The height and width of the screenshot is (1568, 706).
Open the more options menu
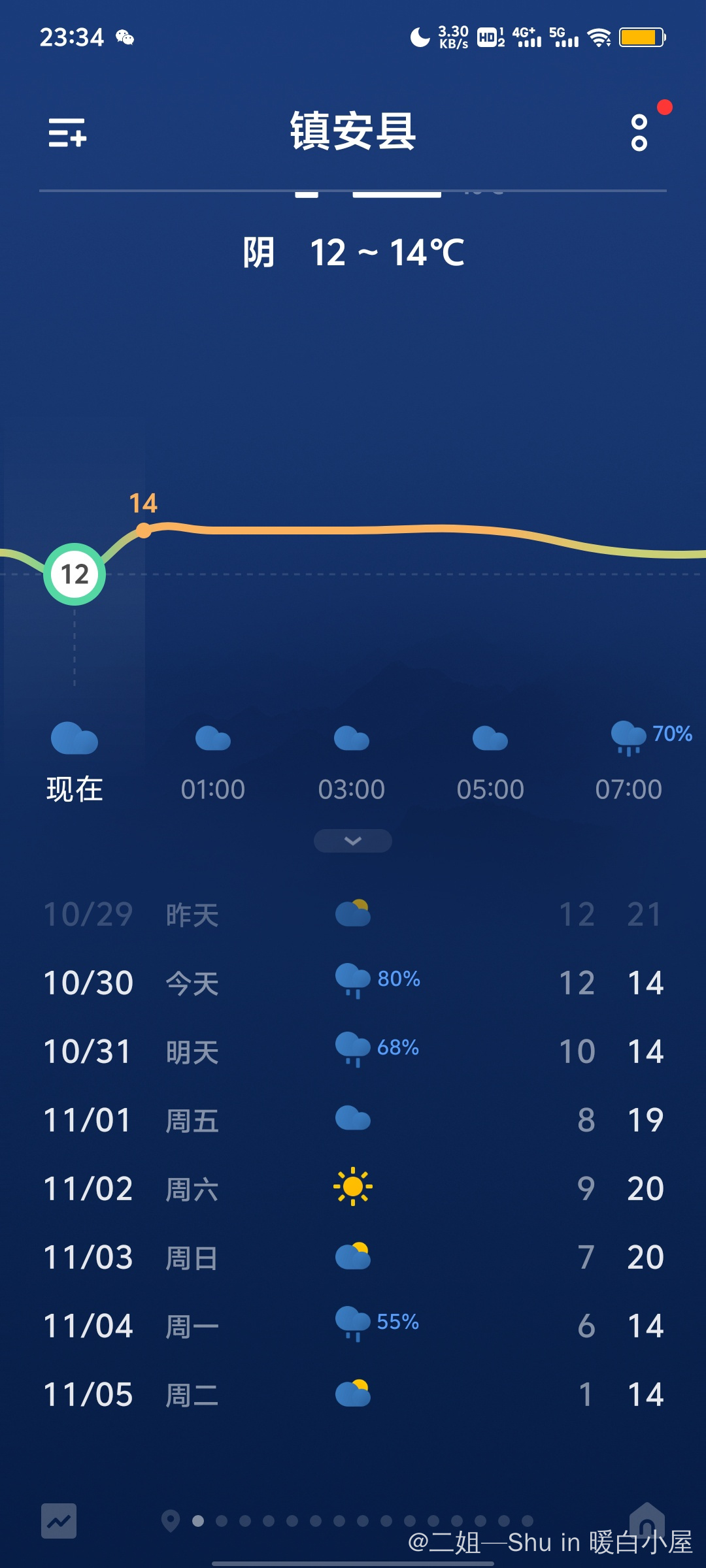click(x=639, y=133)
